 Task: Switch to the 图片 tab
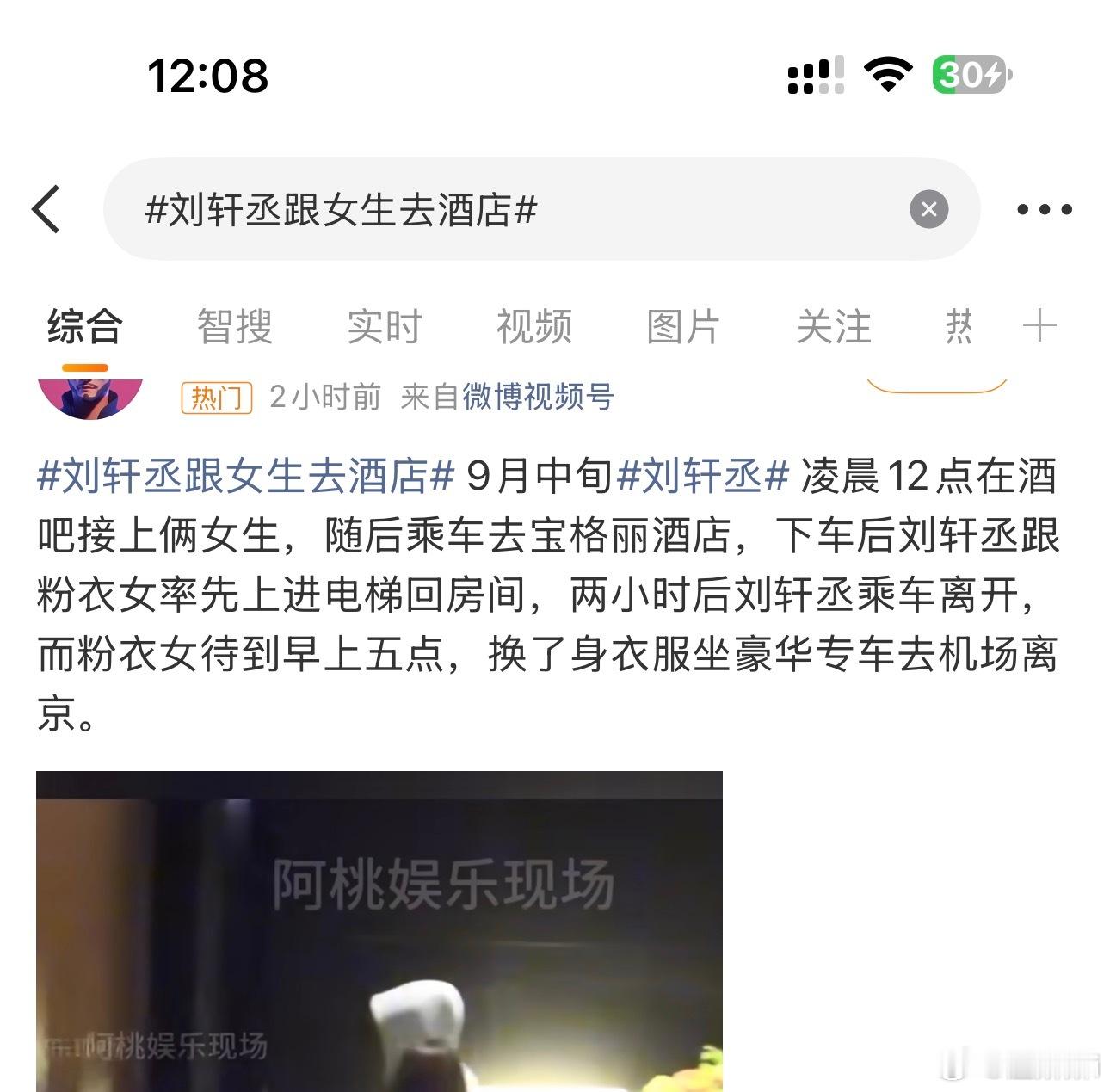(x=683, y=327)
